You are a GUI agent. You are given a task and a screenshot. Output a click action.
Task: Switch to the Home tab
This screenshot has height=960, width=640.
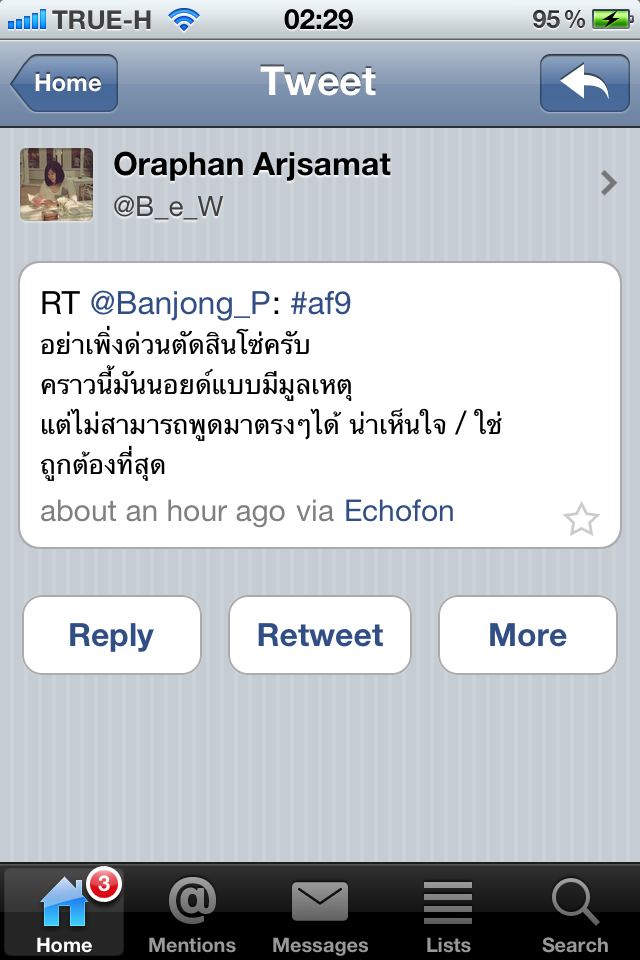point(64,912)
